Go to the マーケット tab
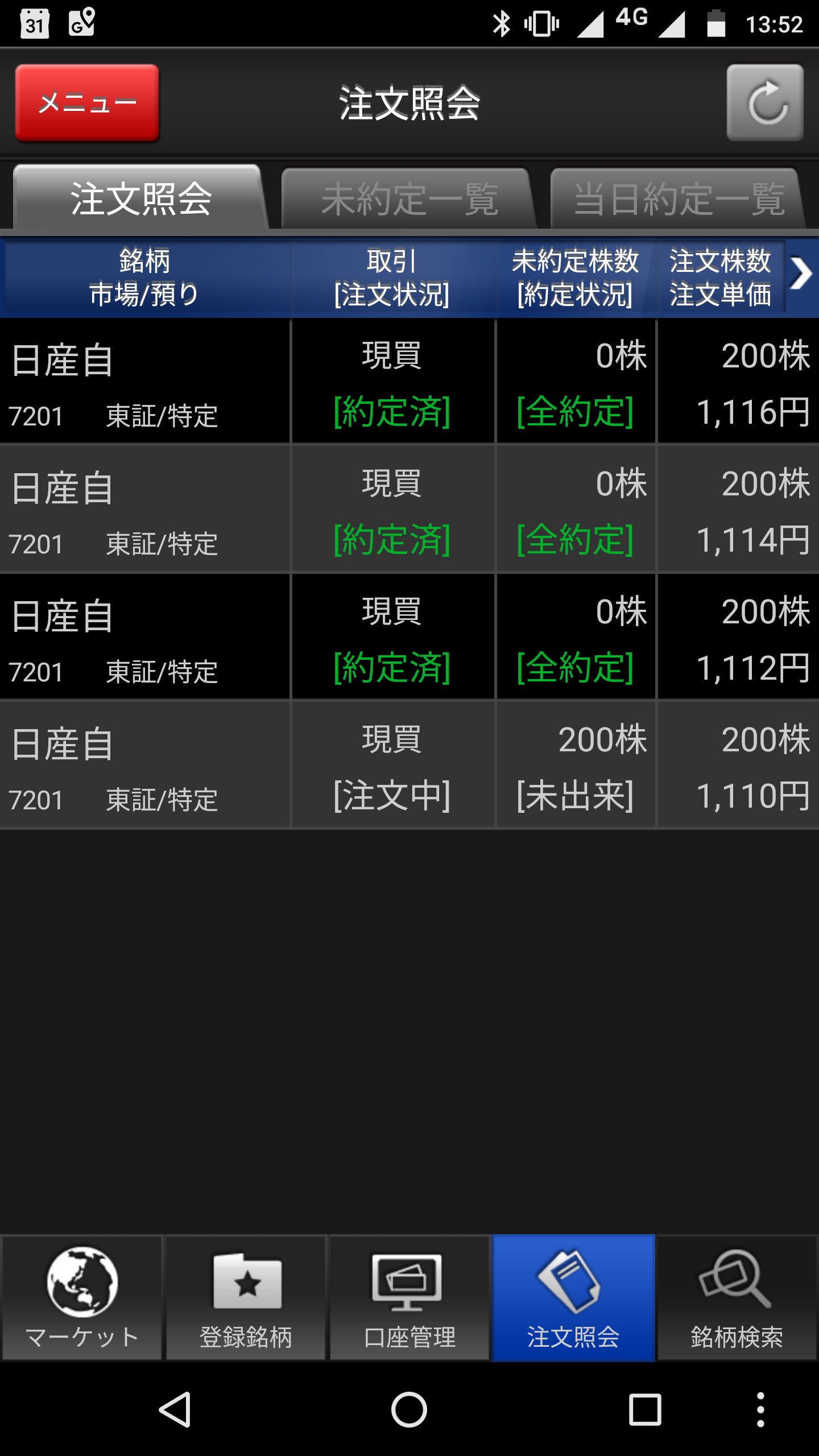 82,1298
